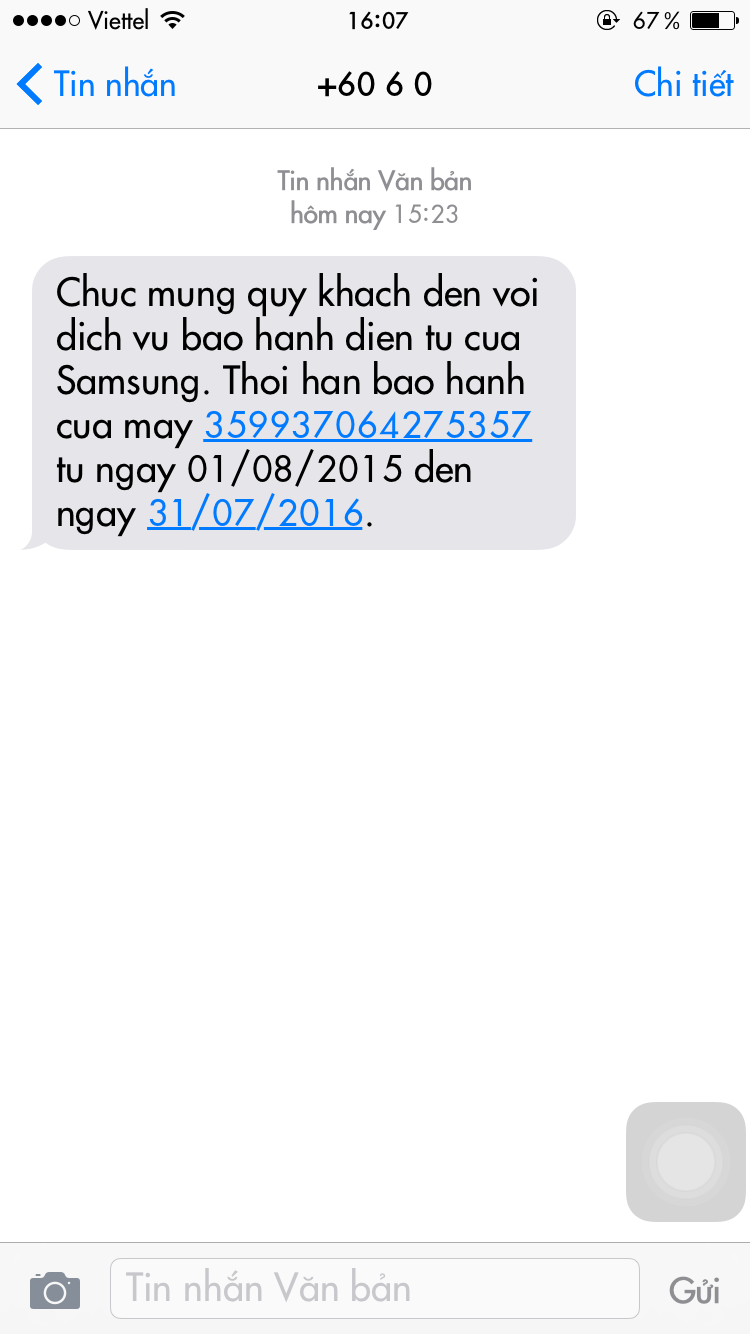Open the AssistiveTouch floating button
The width and height of the screenshot is (750, 1334).
click(x=686, y=1162)
